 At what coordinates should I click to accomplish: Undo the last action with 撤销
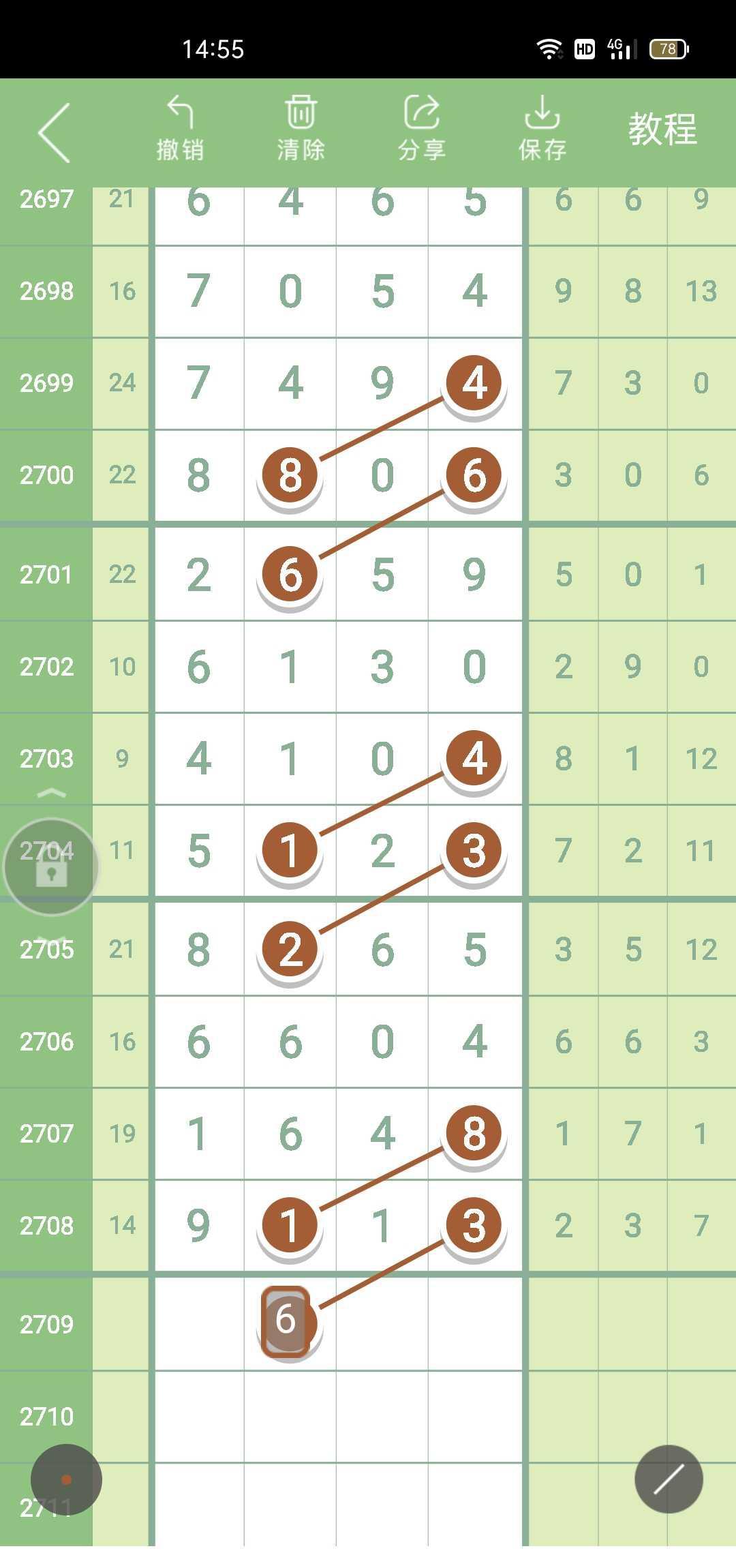point(180,130)
